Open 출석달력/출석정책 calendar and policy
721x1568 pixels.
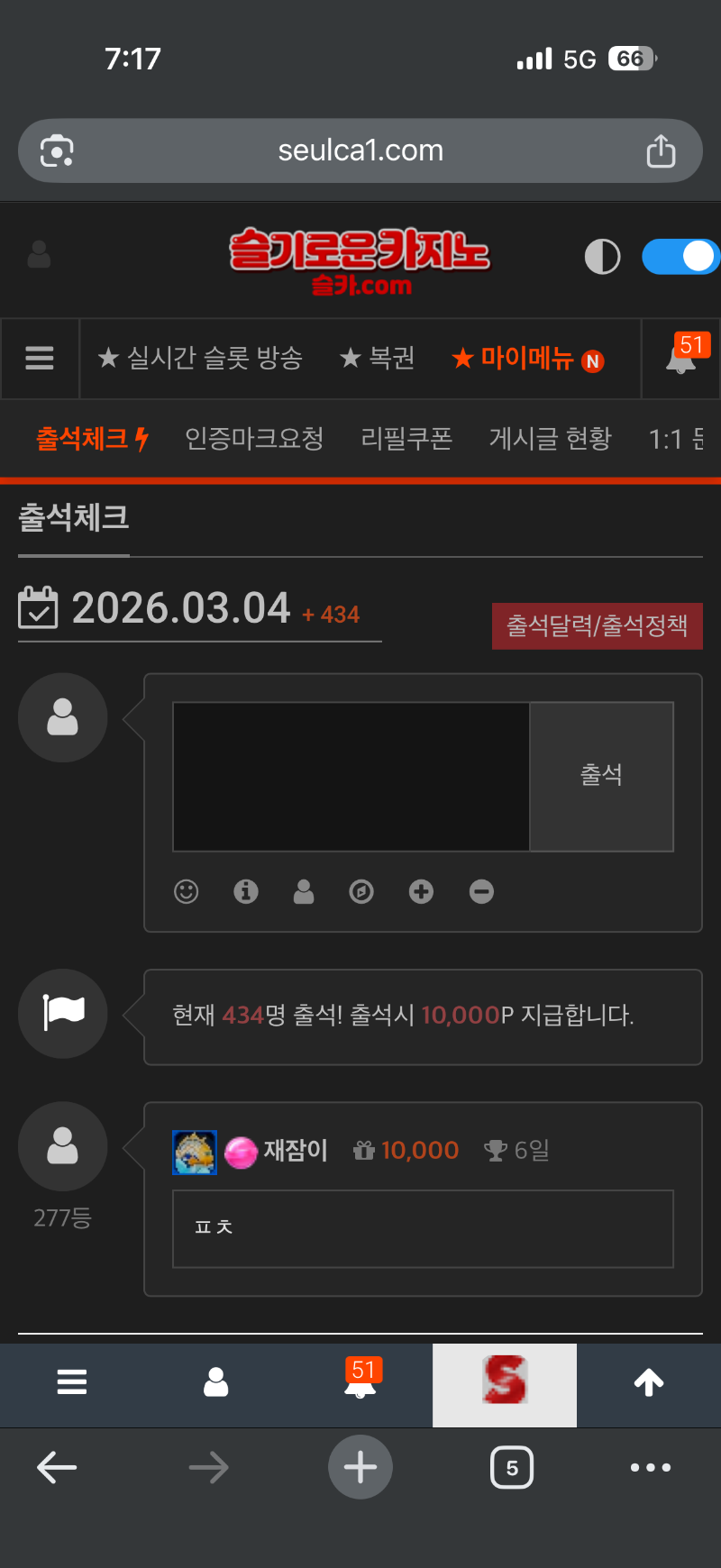click(597, 625)
